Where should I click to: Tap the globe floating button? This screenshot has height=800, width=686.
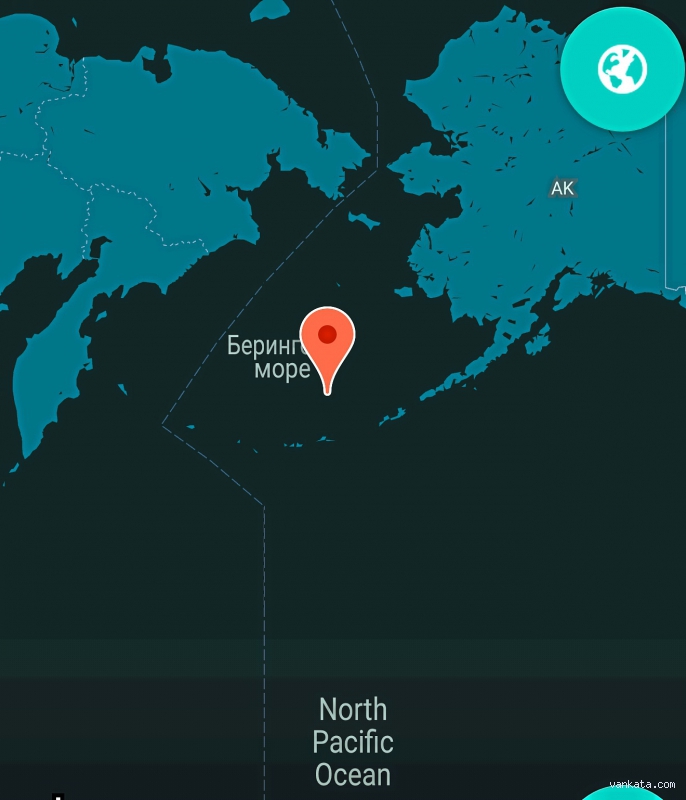[622, 69]
